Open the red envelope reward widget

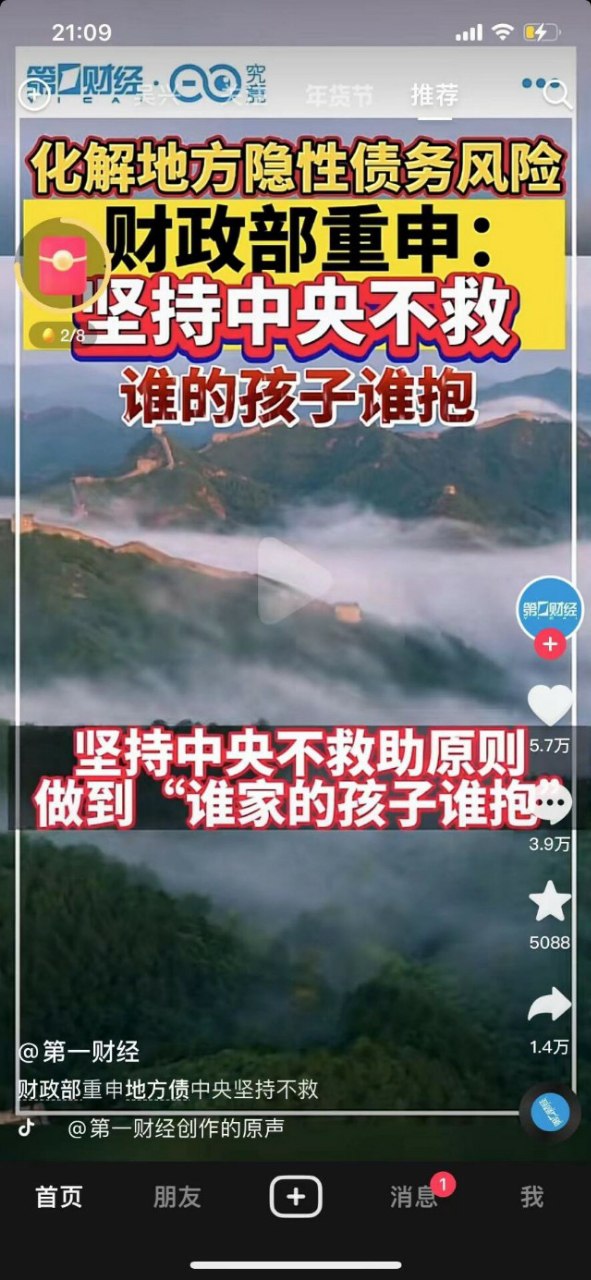(x=62, y=261)
